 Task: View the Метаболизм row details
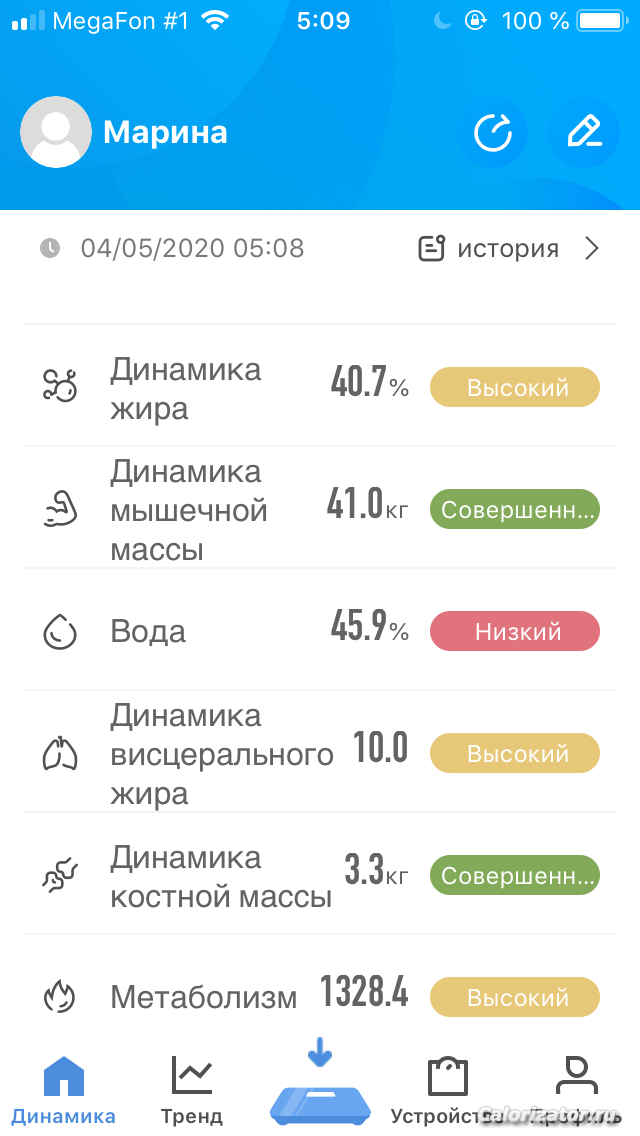click(x=320, y=996)
